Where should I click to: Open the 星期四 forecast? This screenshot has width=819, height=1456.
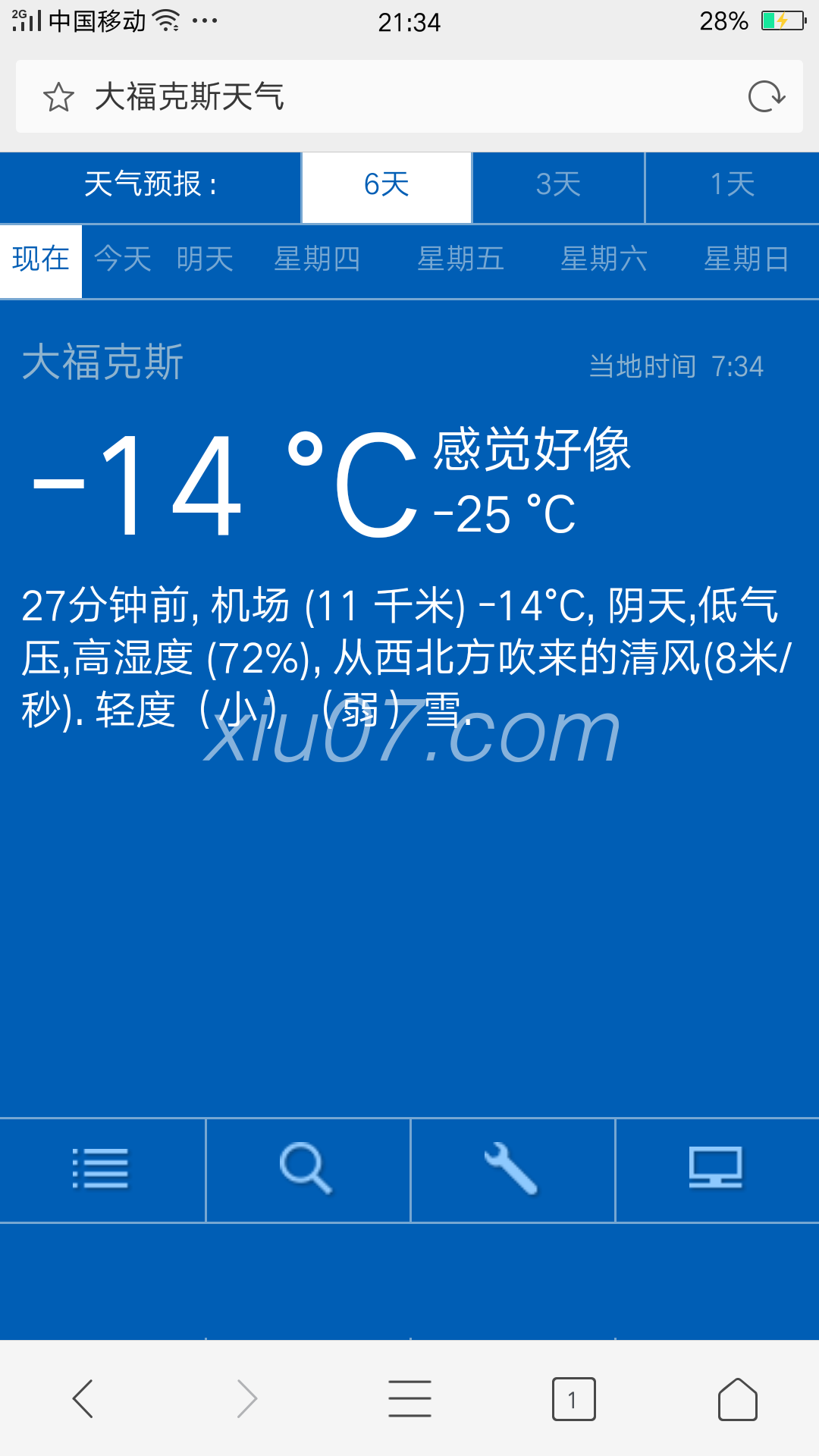coord(317,259)
